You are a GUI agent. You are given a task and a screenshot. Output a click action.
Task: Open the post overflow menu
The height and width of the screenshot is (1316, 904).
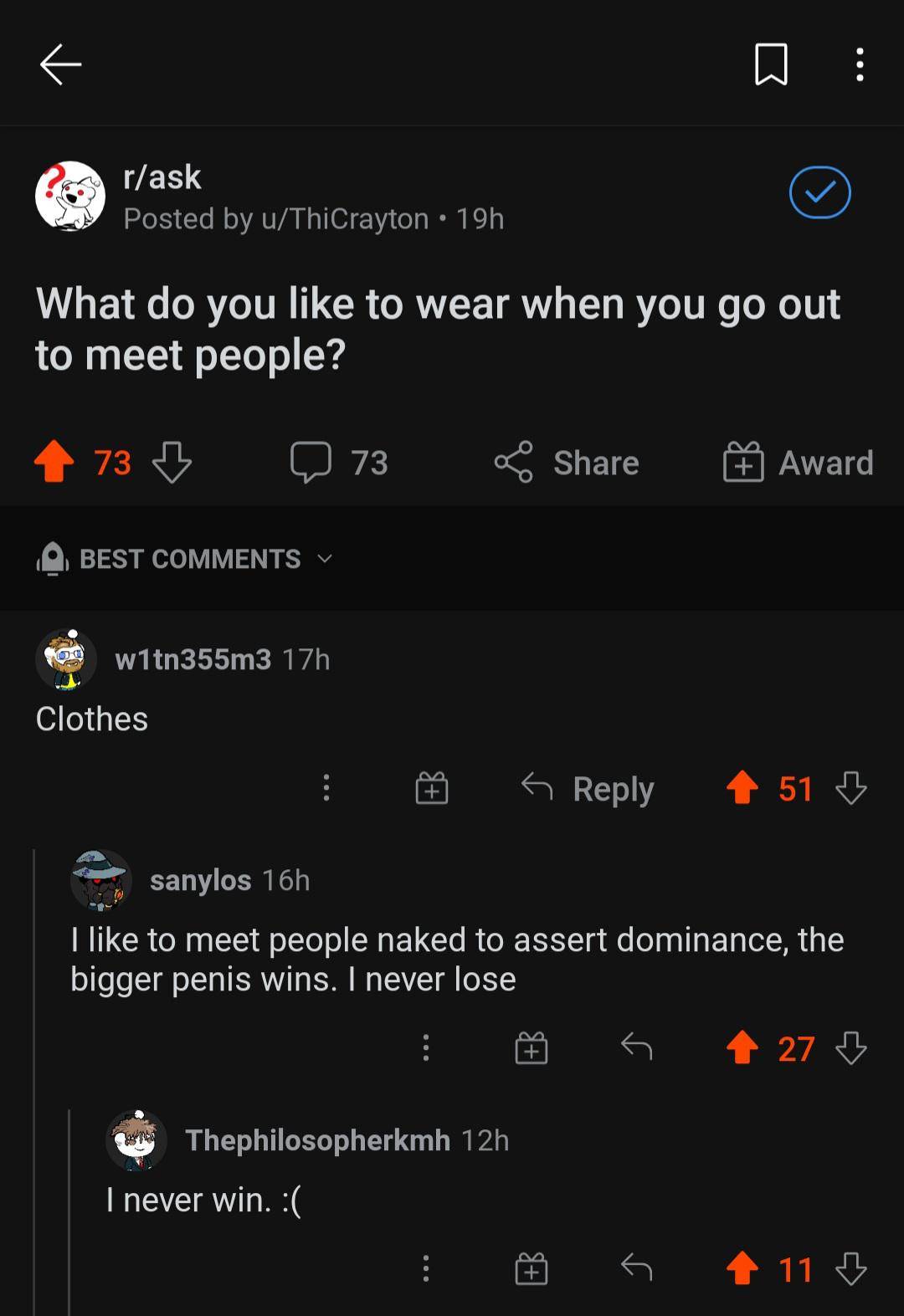click(x=860, y=64)
